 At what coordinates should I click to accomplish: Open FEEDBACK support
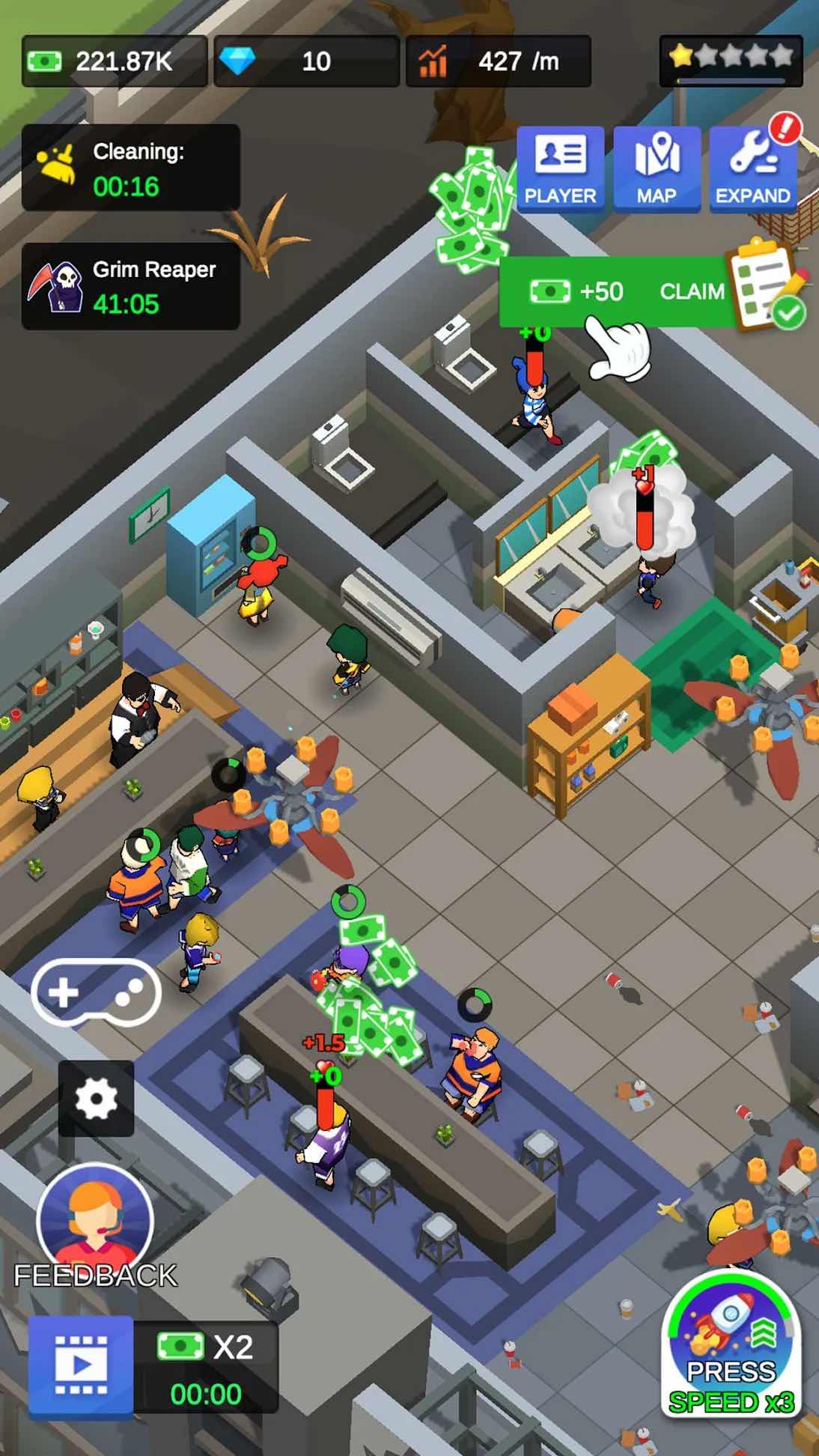tap(95, 1228)
